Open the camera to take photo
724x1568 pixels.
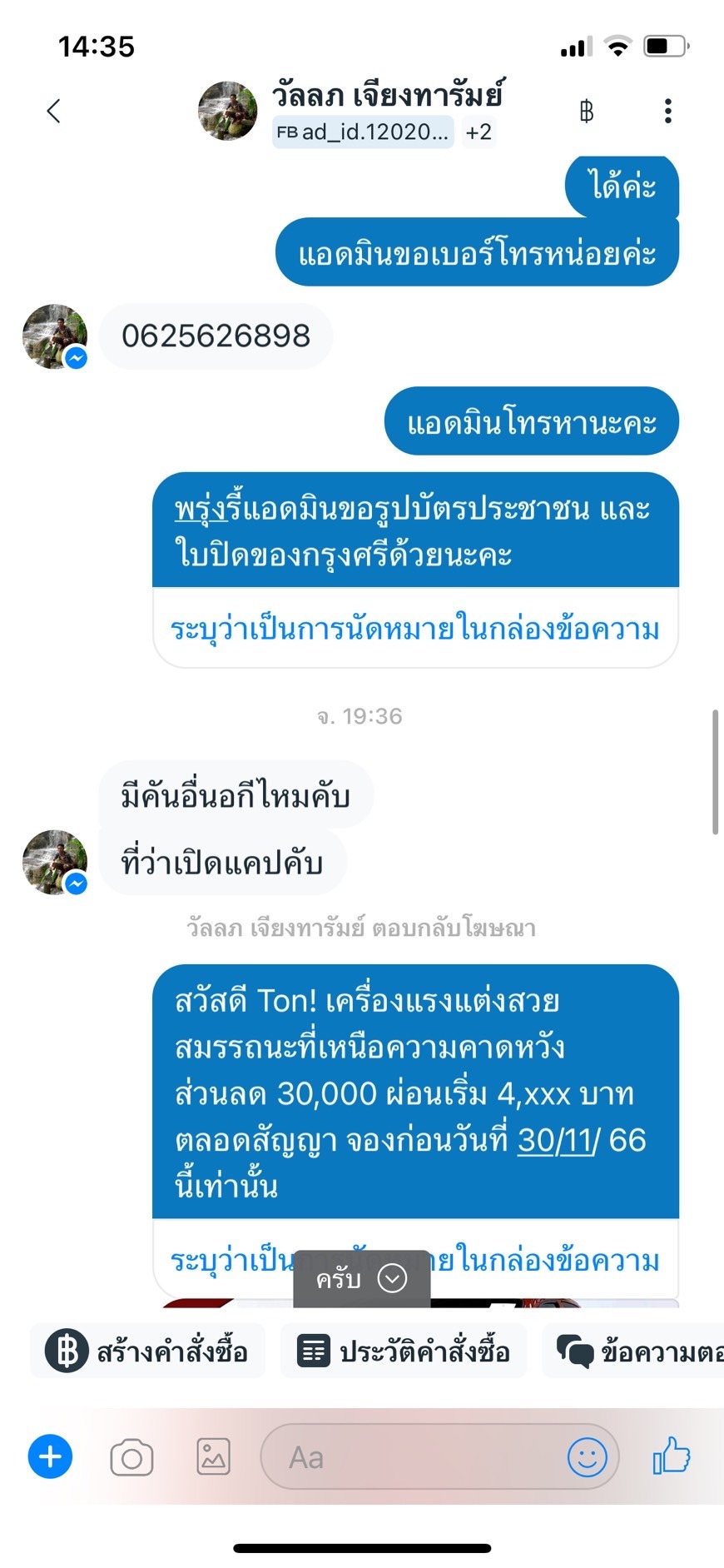tap(131, 1458)
